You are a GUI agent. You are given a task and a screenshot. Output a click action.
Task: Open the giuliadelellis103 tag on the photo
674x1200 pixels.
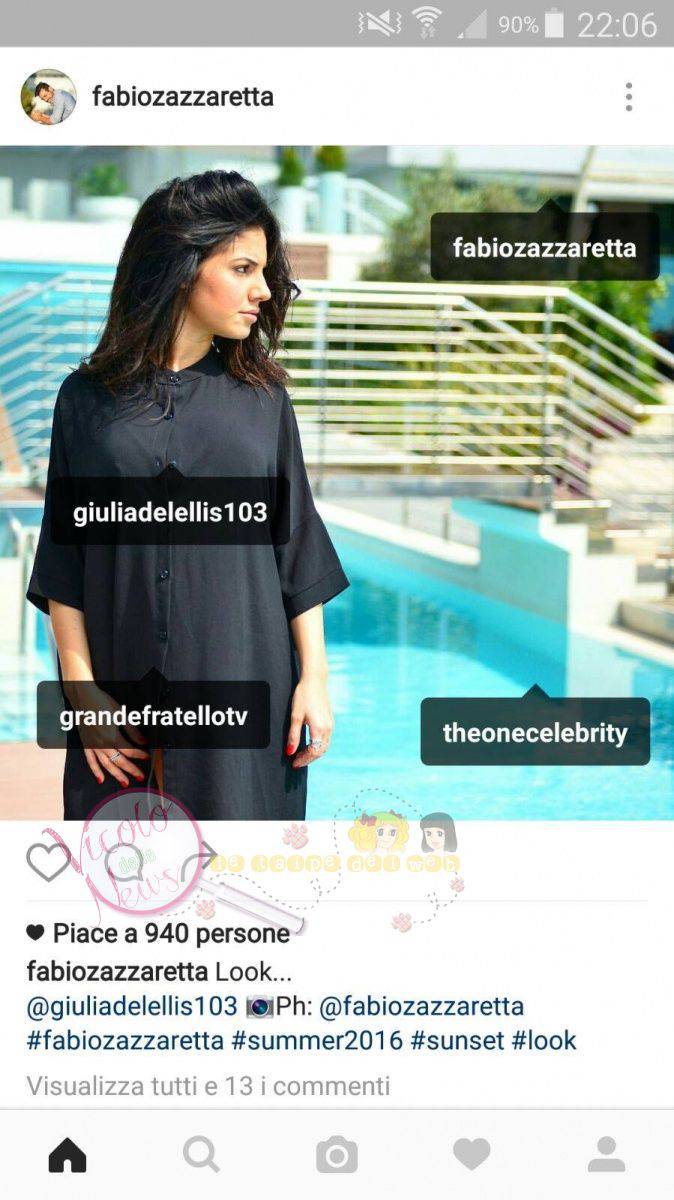pyautogui.click(x=170, y=513)
